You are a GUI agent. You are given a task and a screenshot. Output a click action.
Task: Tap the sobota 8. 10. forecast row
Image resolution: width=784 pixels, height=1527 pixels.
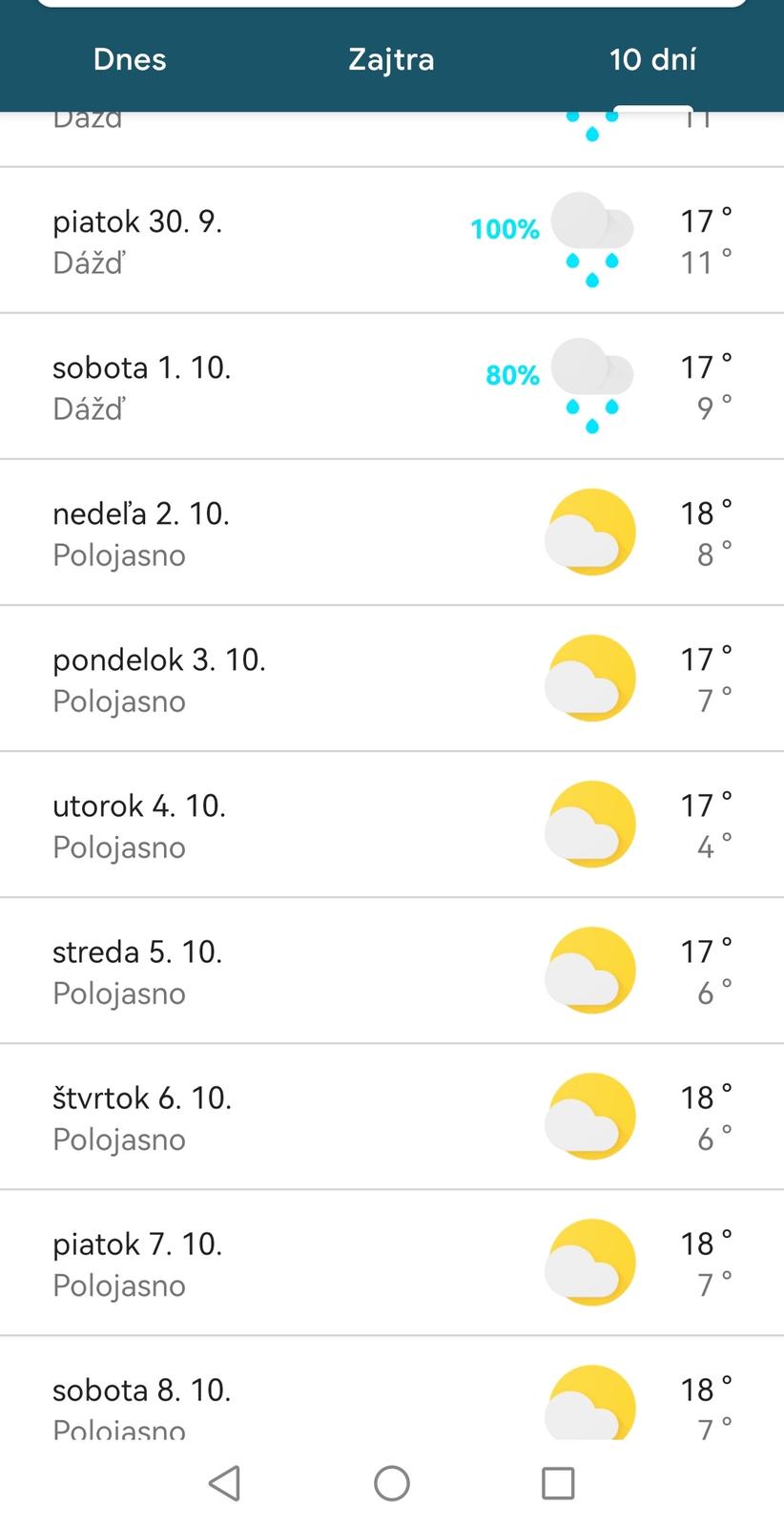[x=391, y=1398]
